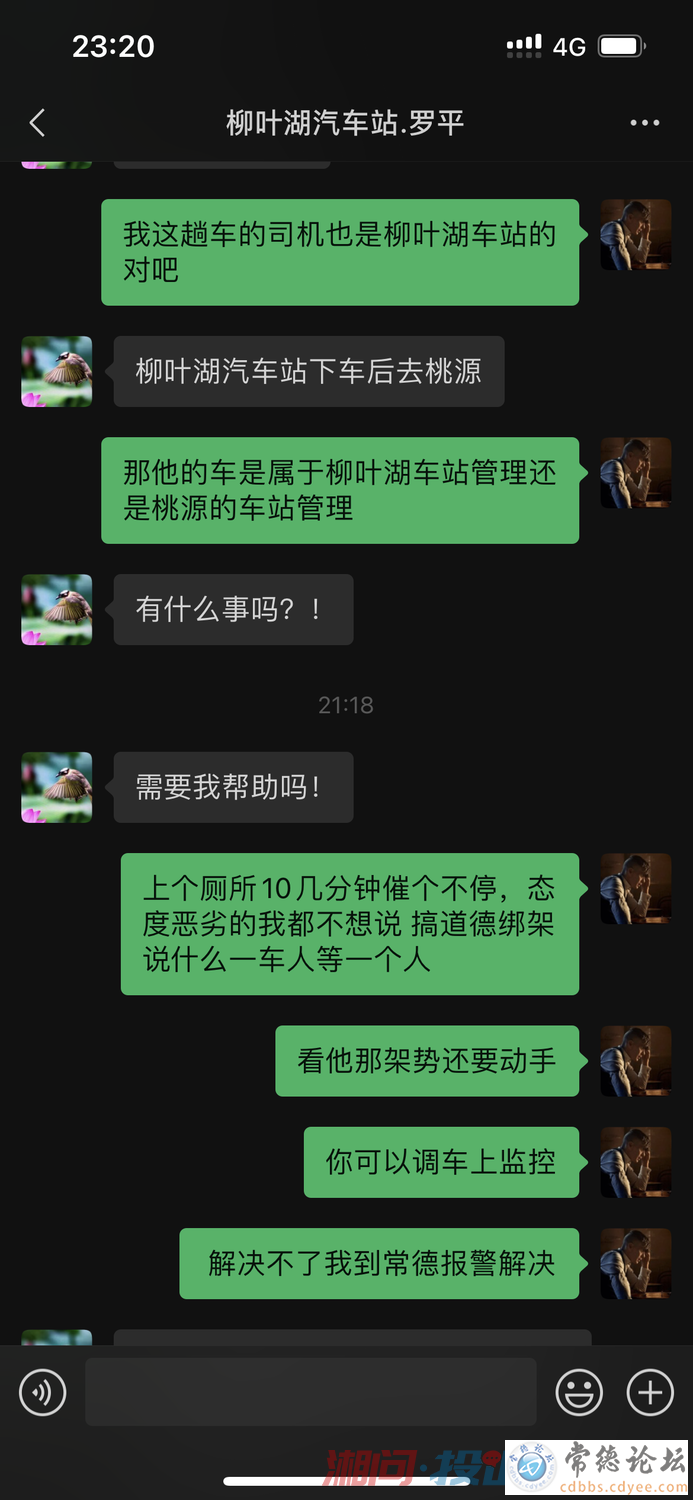The height and width of the screenshot is (1500, 693).
Task: Open the chat's three-dot menu
Action: [x=644, y=123]
